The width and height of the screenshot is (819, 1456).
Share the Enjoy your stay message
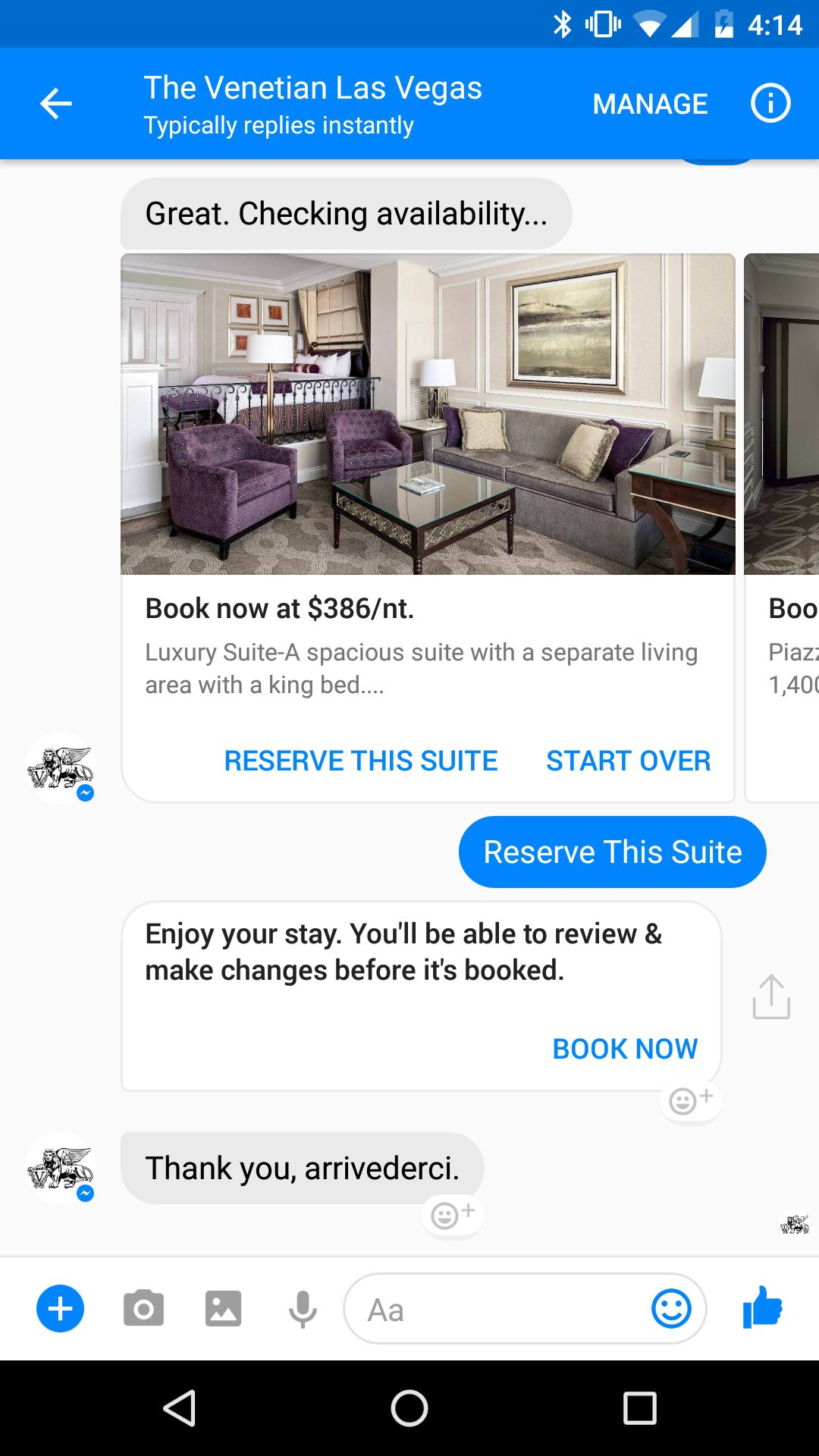[771, 996]
